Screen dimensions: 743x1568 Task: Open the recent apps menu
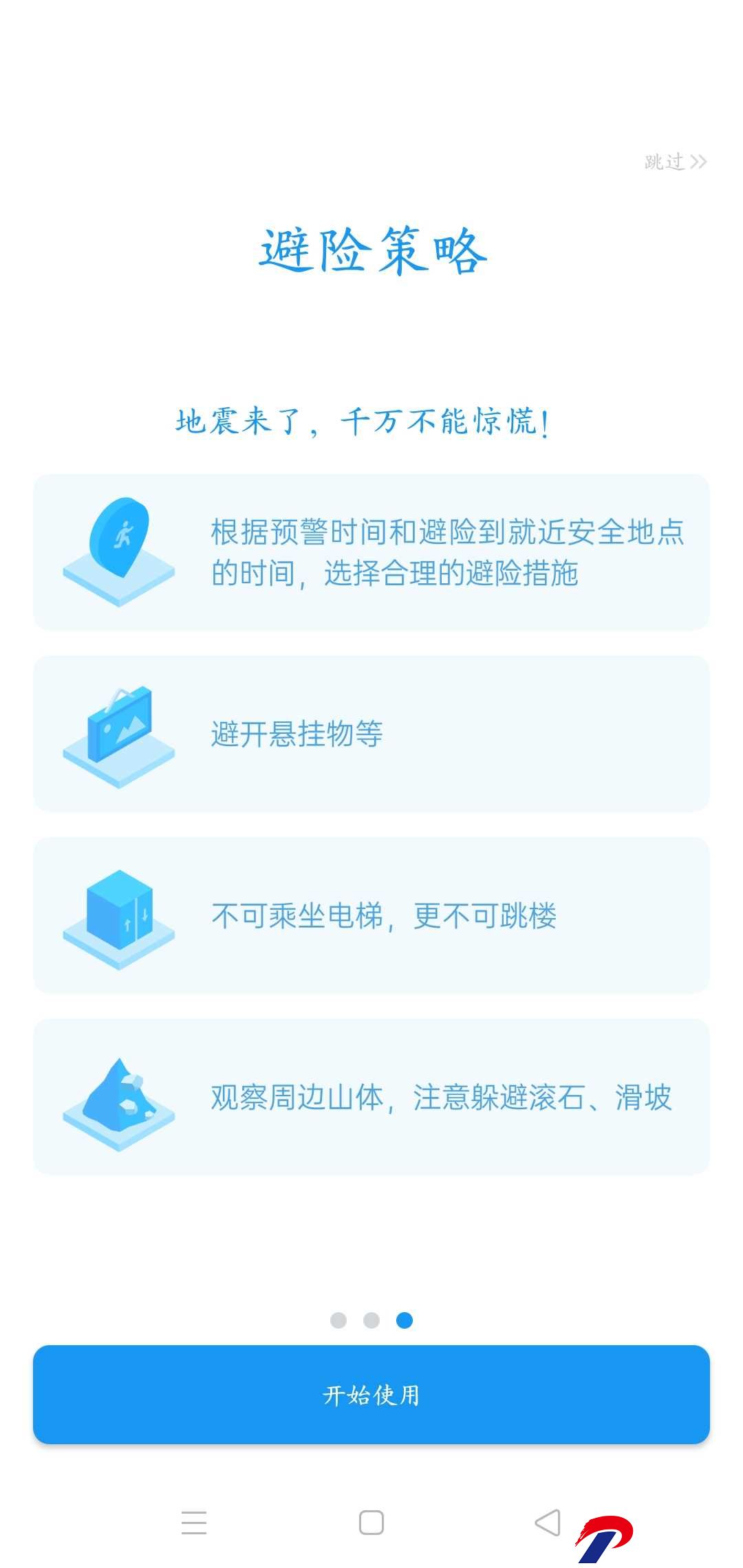coord(194,1523)
